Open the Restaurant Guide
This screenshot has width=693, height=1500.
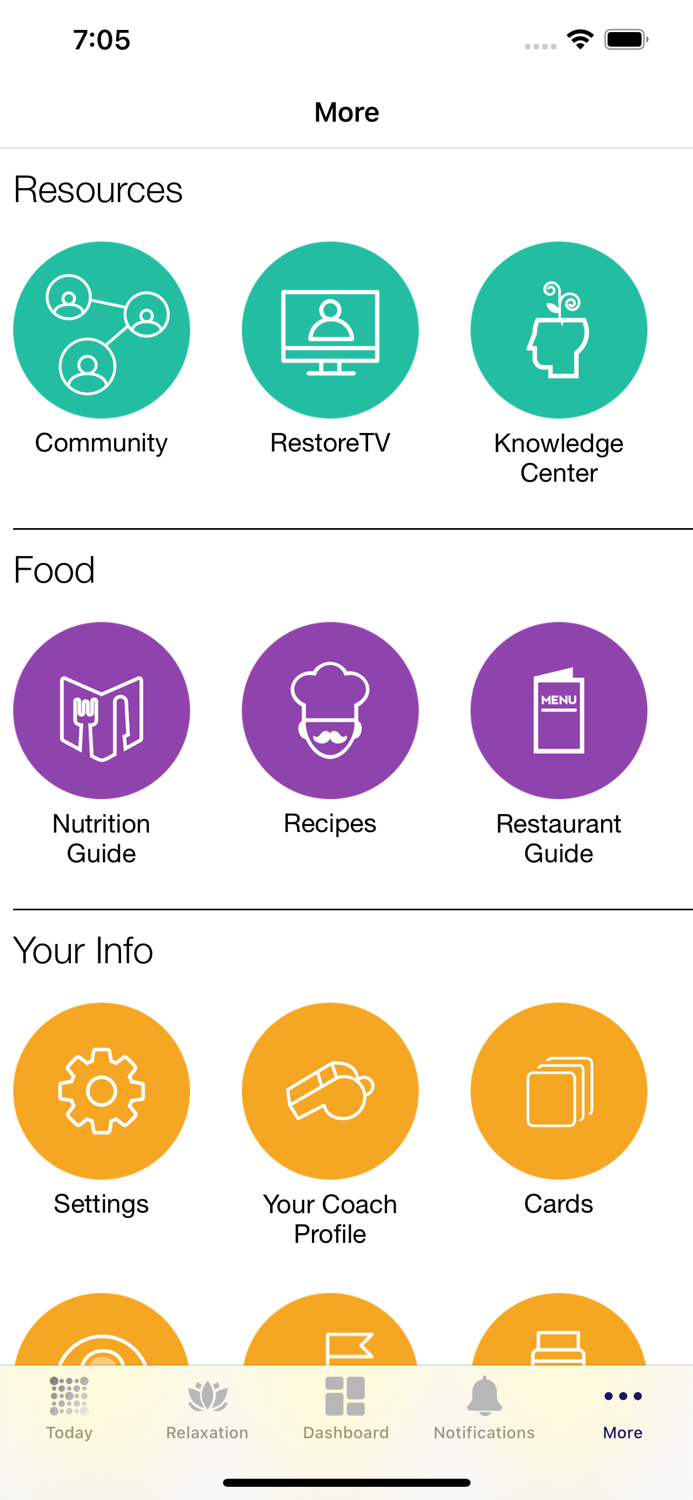click(559, 711)
